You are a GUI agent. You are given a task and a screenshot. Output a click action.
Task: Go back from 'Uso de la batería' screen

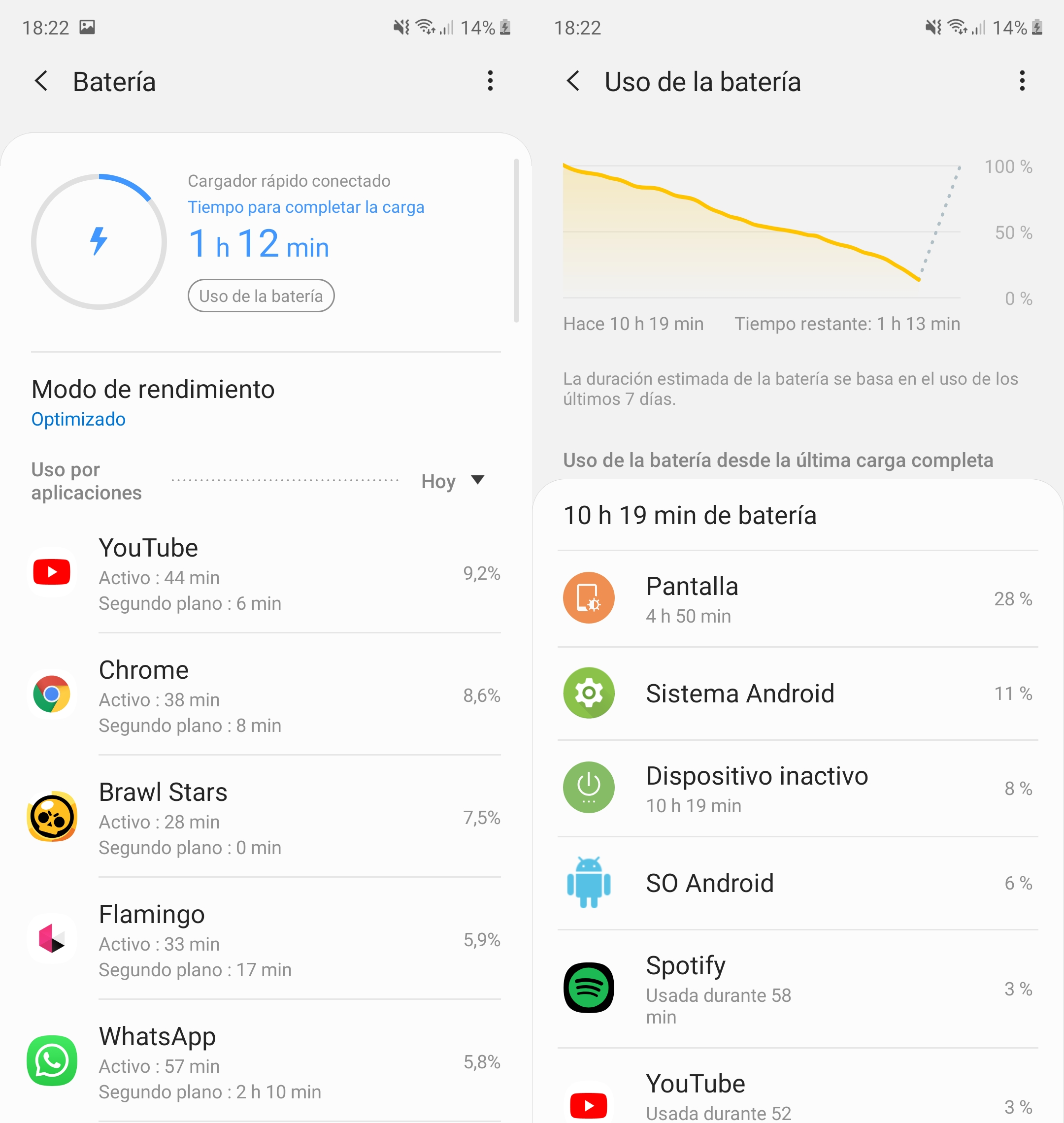[x=573, y=81]
